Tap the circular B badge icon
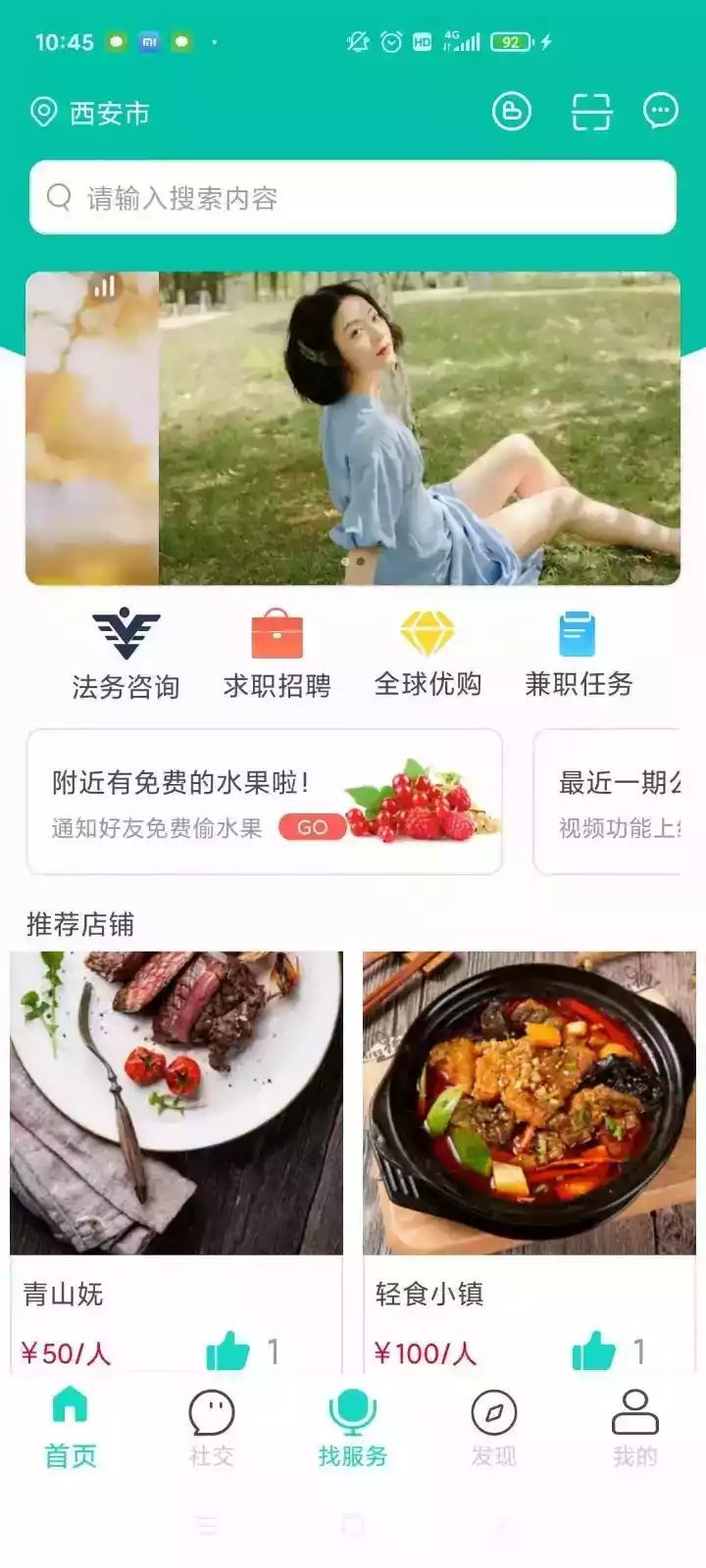Image resolution: width=706 pixels, height=1568 pixels. point(512,113)
